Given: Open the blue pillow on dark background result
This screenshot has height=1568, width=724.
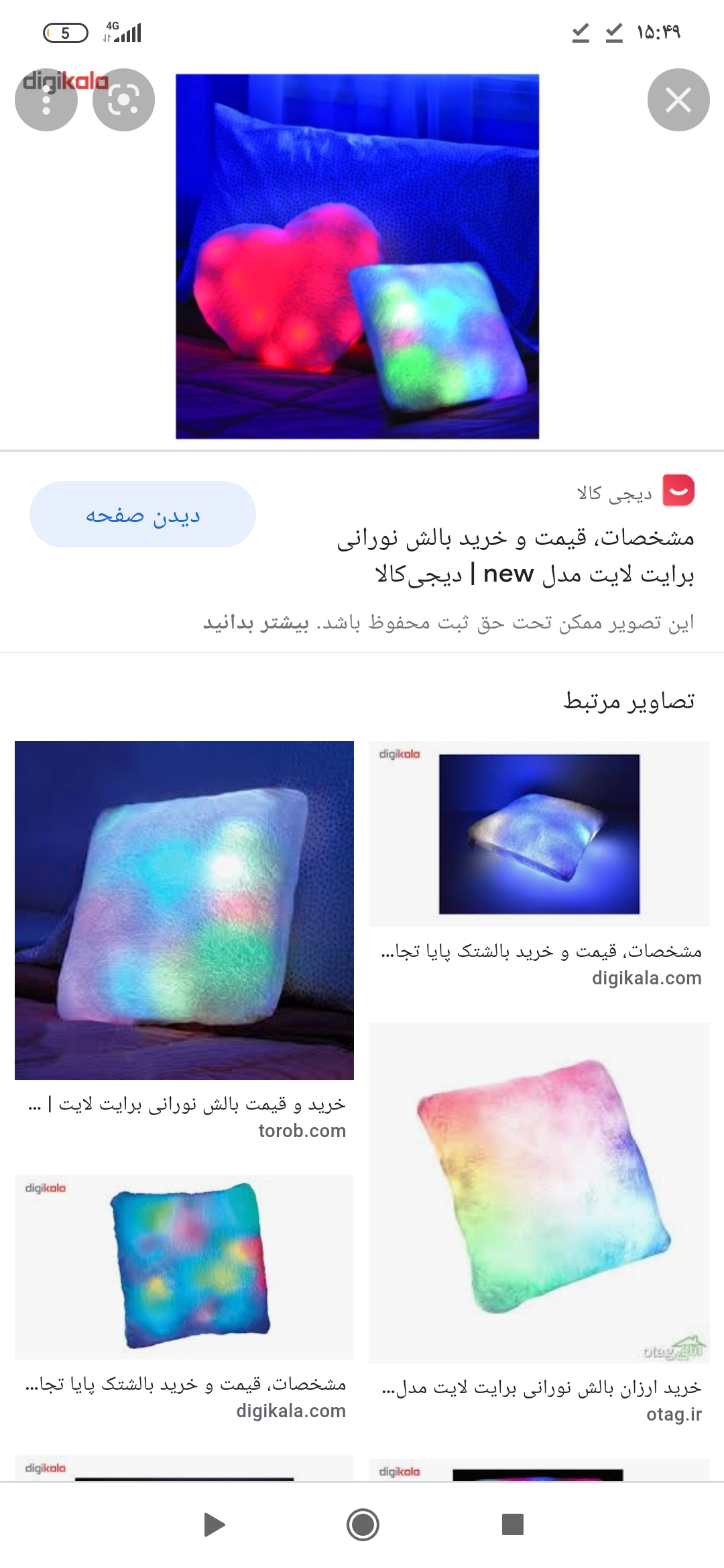Looking at the screenshot, I should pos(539,834).
